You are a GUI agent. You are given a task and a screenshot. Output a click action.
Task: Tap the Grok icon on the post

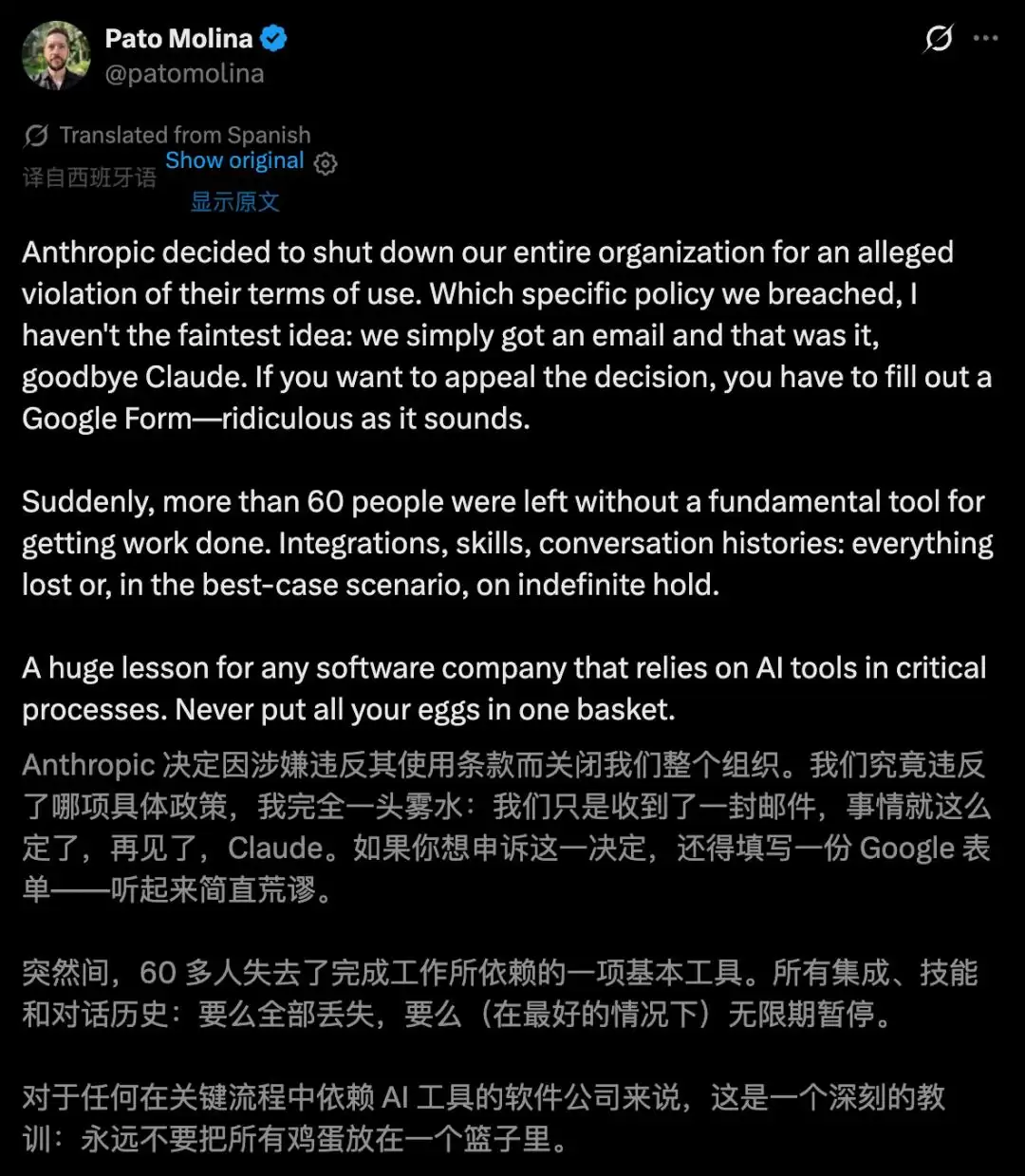click(938, 39)
